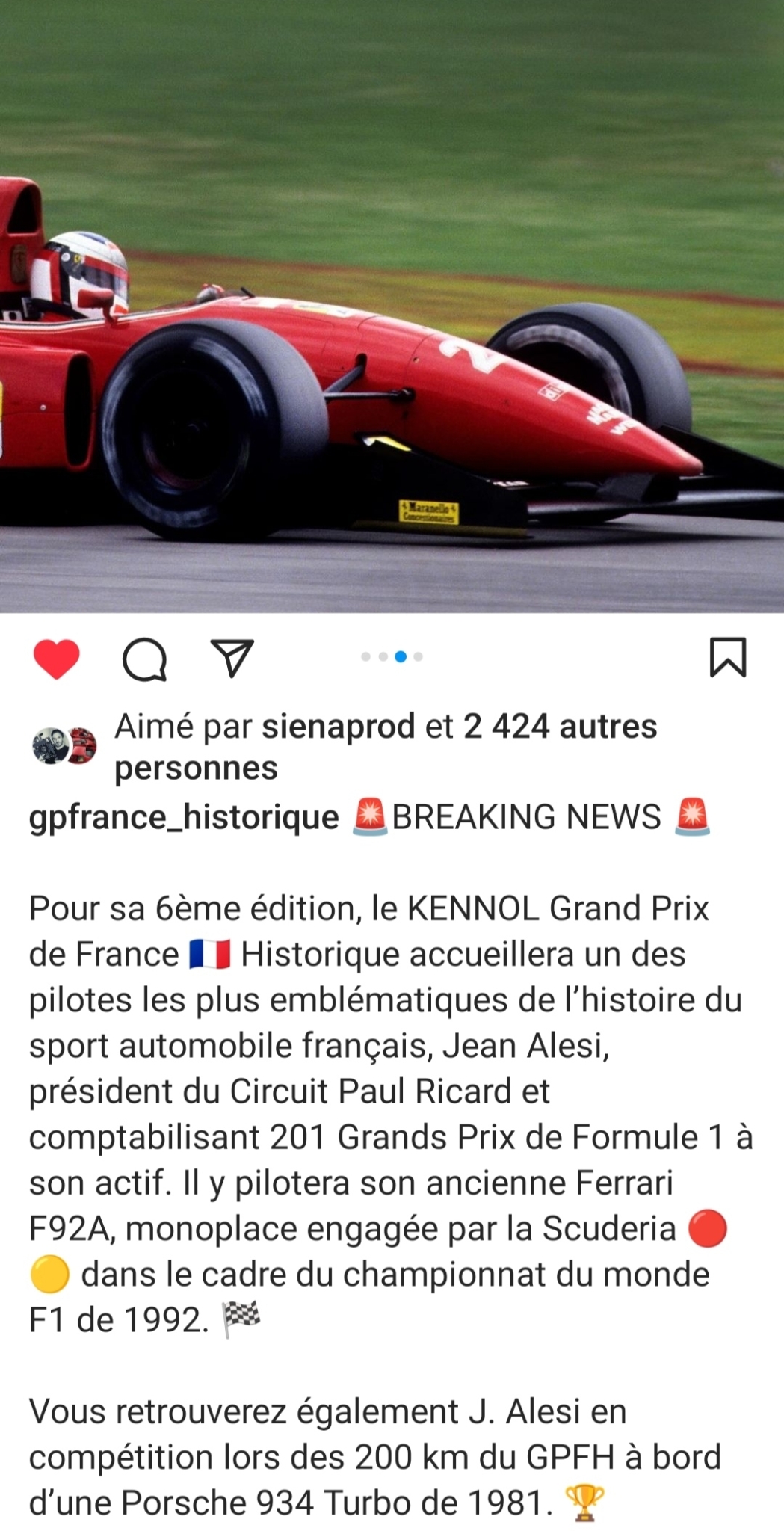Open the gpfrance_historique profile from the caption
784x1531 pixels.
point(184,816)
